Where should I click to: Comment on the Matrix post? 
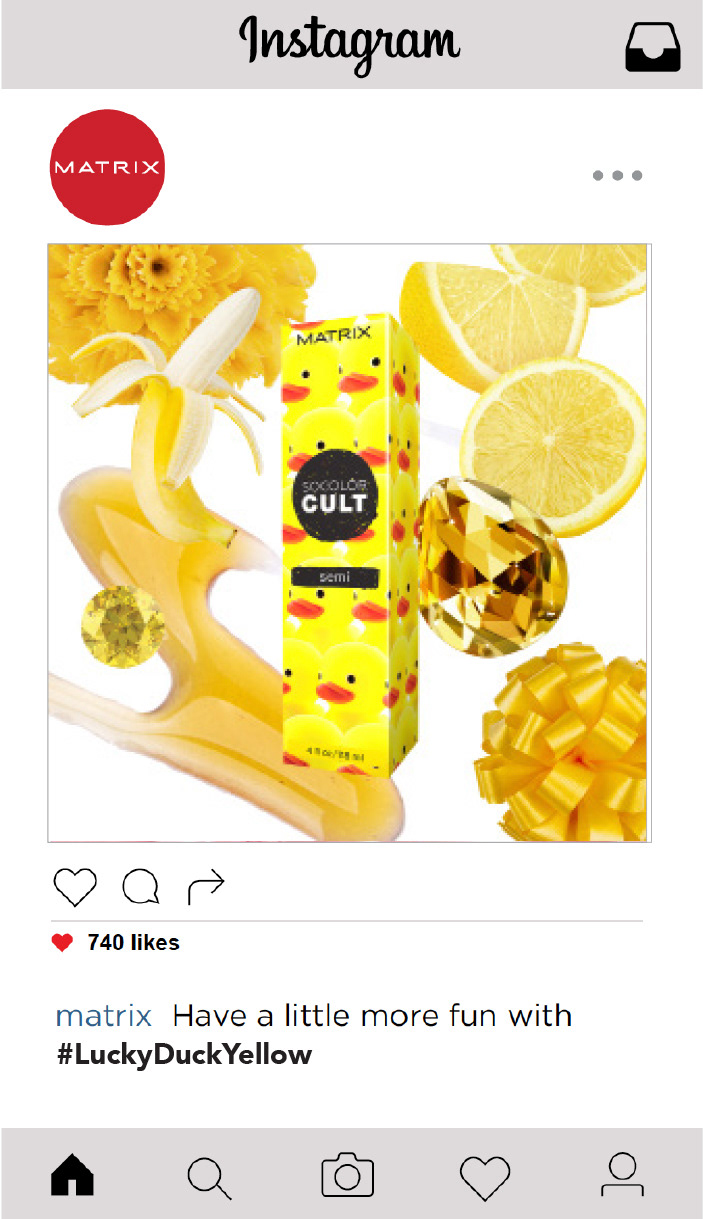coord(141,886)
